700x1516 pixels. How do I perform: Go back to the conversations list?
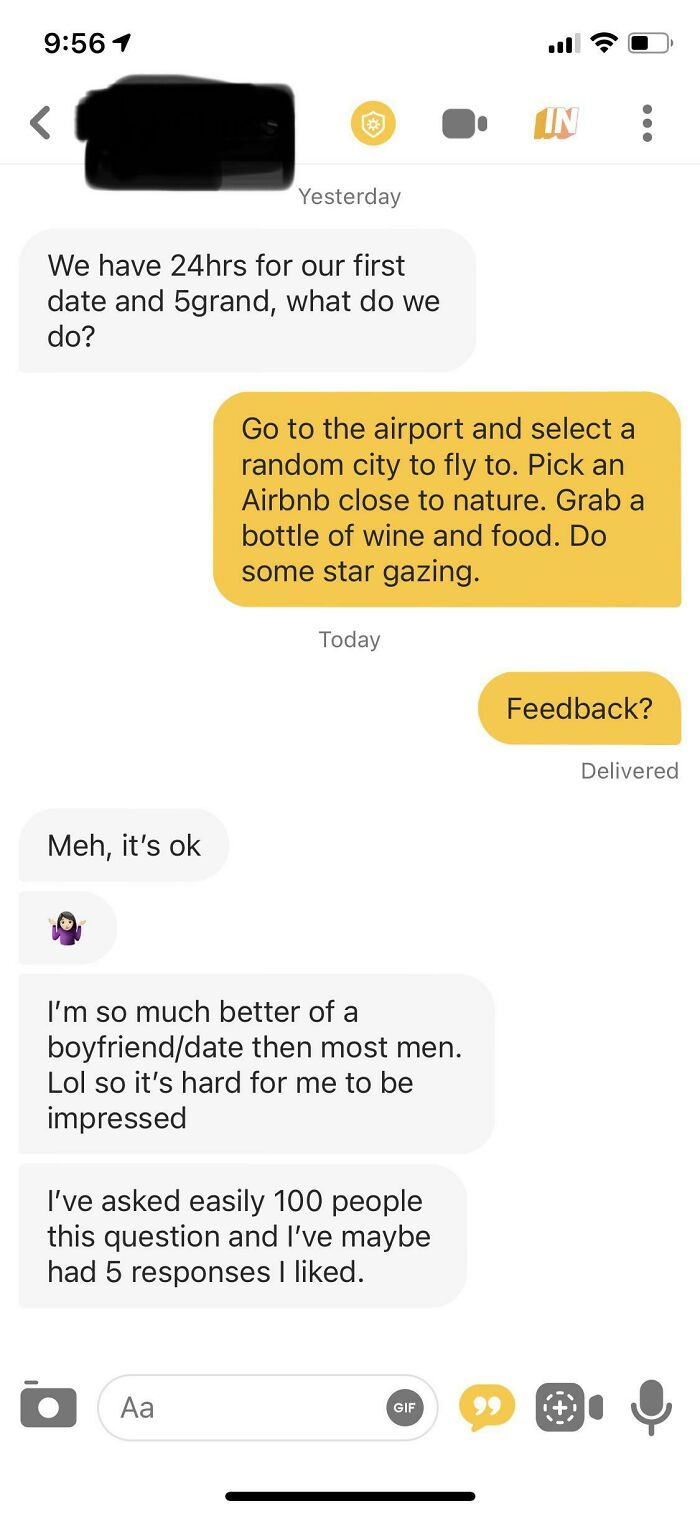pos(40,123)
